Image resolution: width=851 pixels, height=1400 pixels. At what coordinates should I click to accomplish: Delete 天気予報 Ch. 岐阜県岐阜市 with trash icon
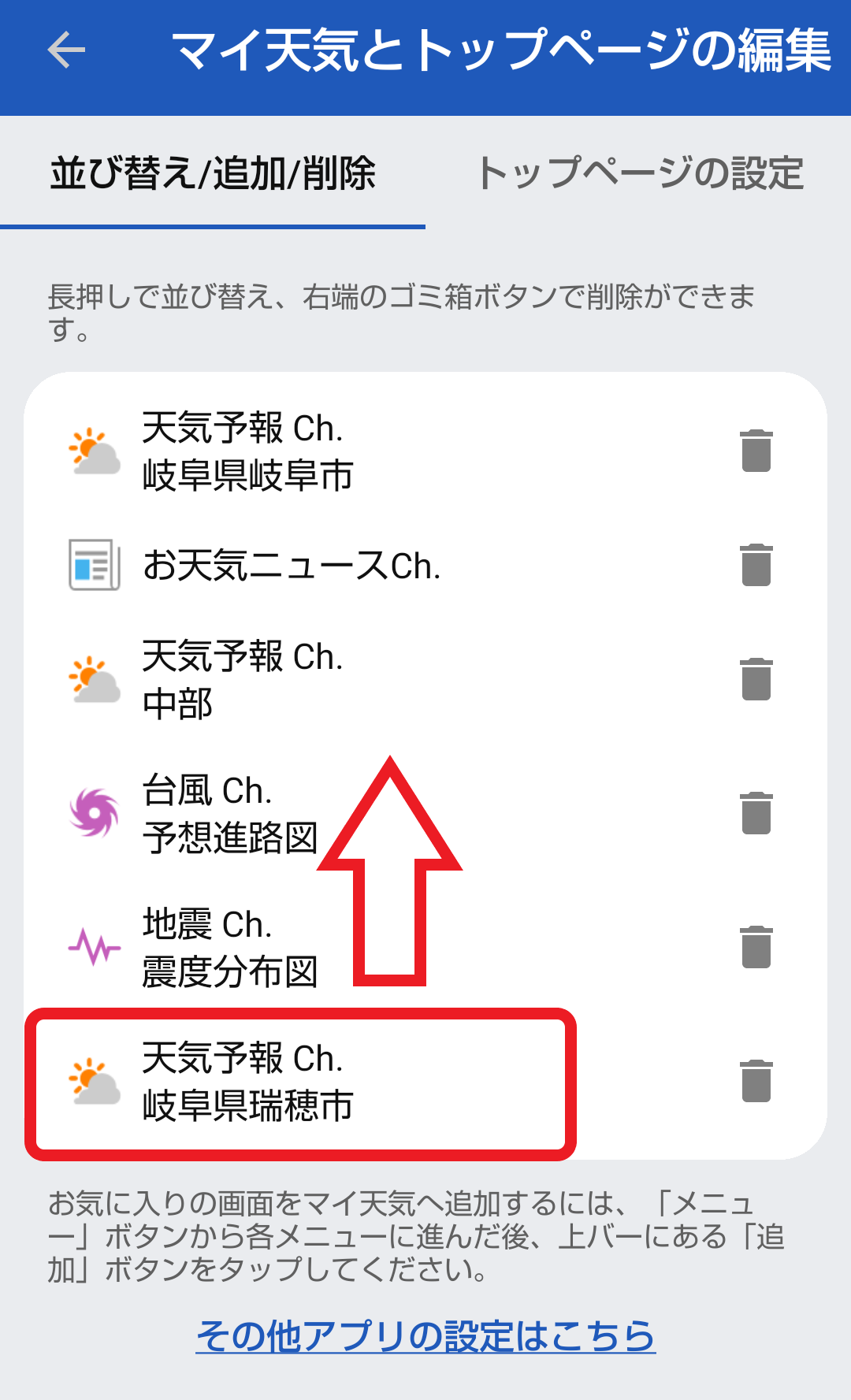tap(756, 451)
